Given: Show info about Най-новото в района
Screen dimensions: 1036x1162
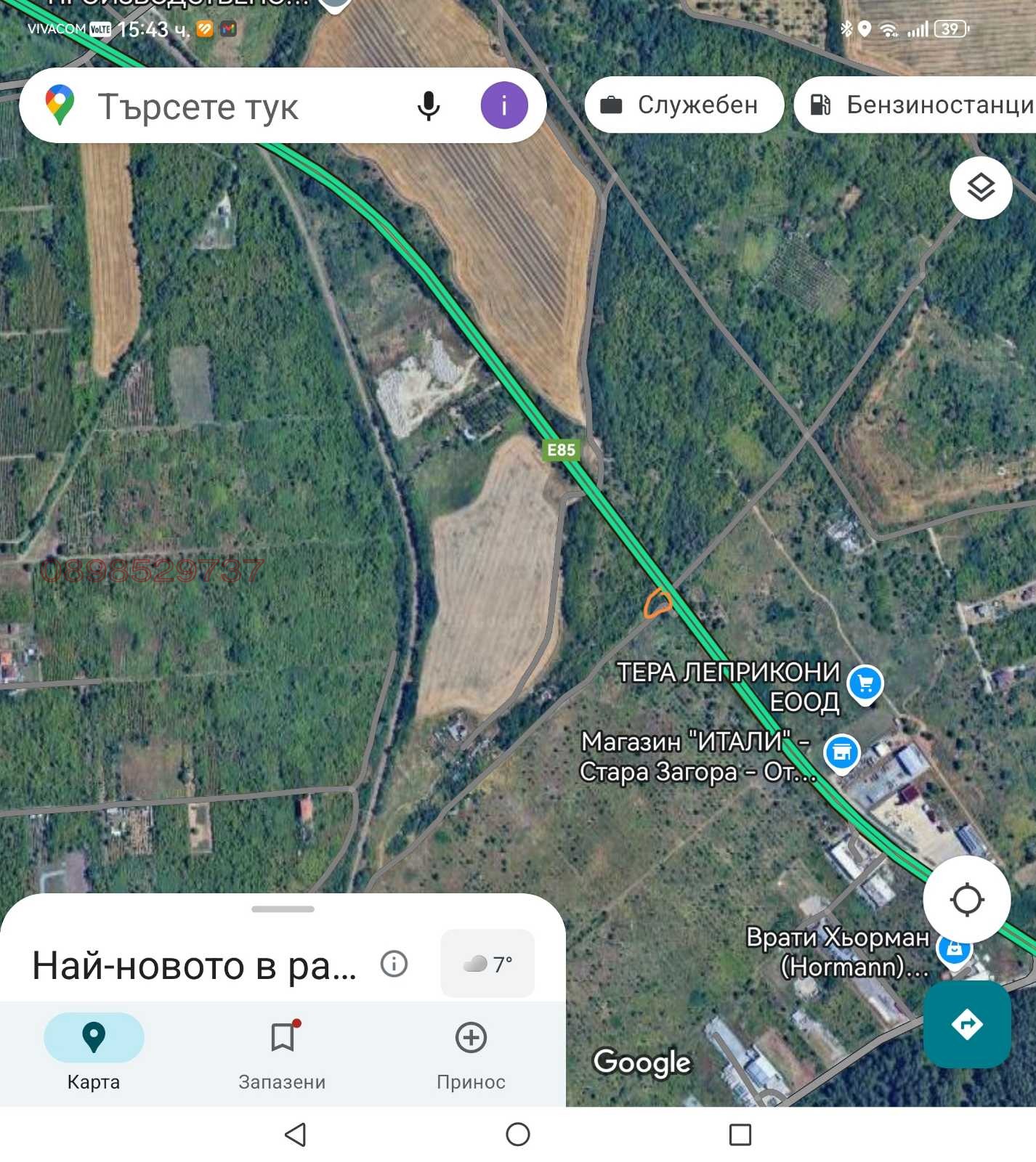Looking at the screenshot, I should [394, 964].
